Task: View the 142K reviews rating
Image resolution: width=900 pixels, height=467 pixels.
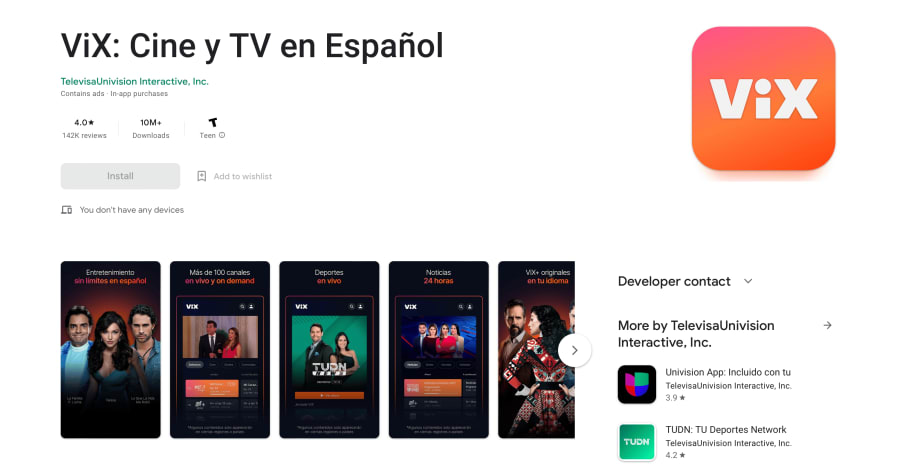Action: (x=84, y=128)
